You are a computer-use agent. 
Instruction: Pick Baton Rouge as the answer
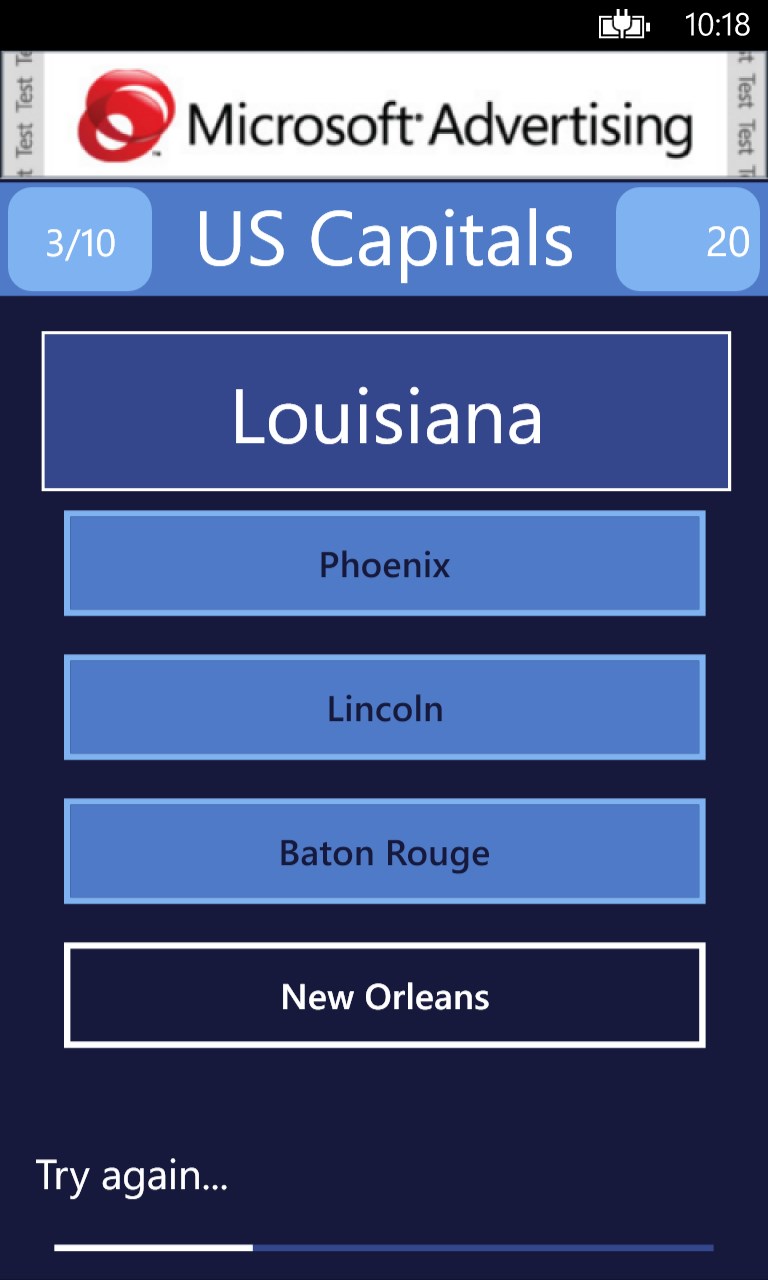pyautogui.click(x=385, y=852)
